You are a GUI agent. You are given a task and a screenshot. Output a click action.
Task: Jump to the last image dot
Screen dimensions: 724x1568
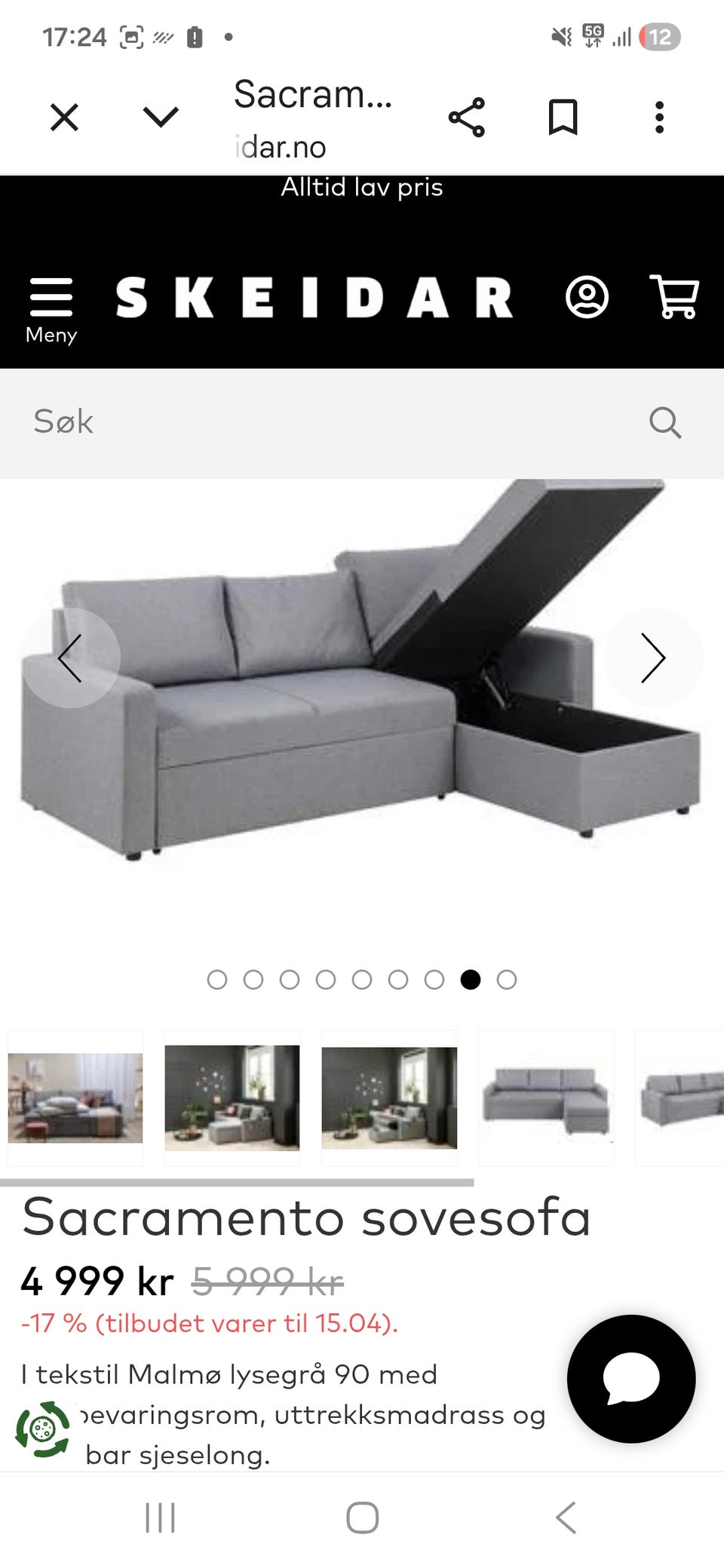[x=507, y=979]
